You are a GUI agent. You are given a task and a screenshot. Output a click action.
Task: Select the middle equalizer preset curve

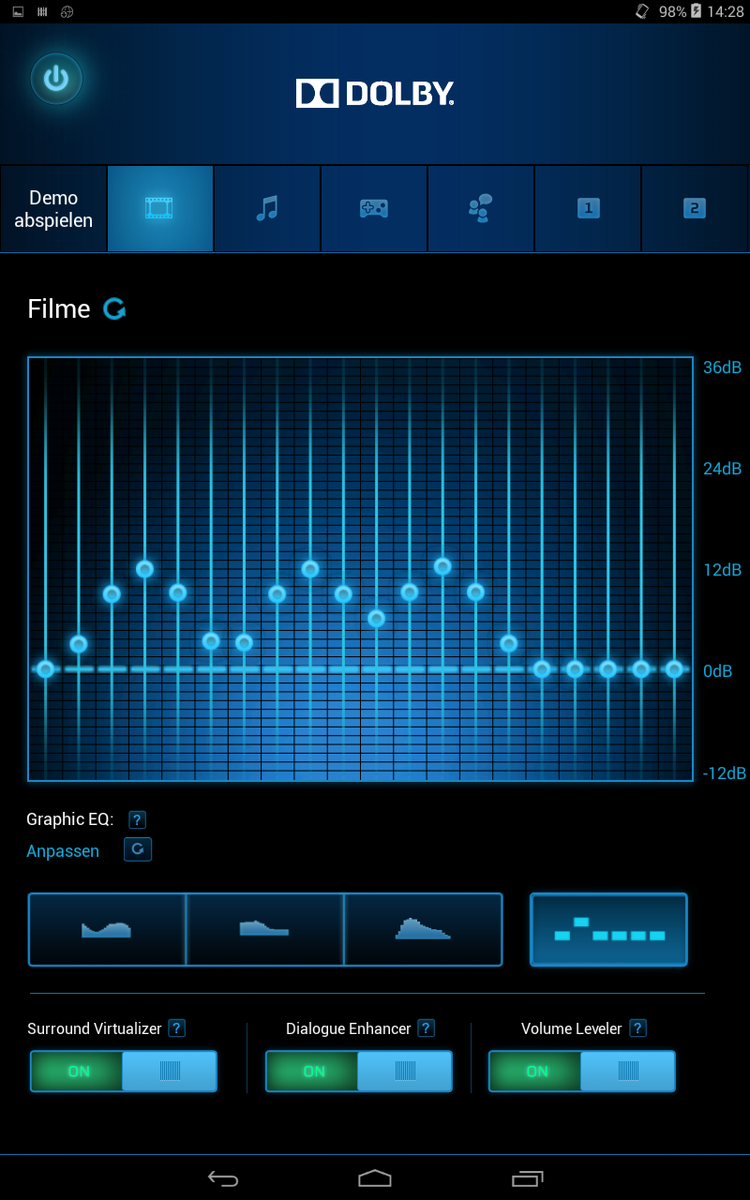coord(265,930)
